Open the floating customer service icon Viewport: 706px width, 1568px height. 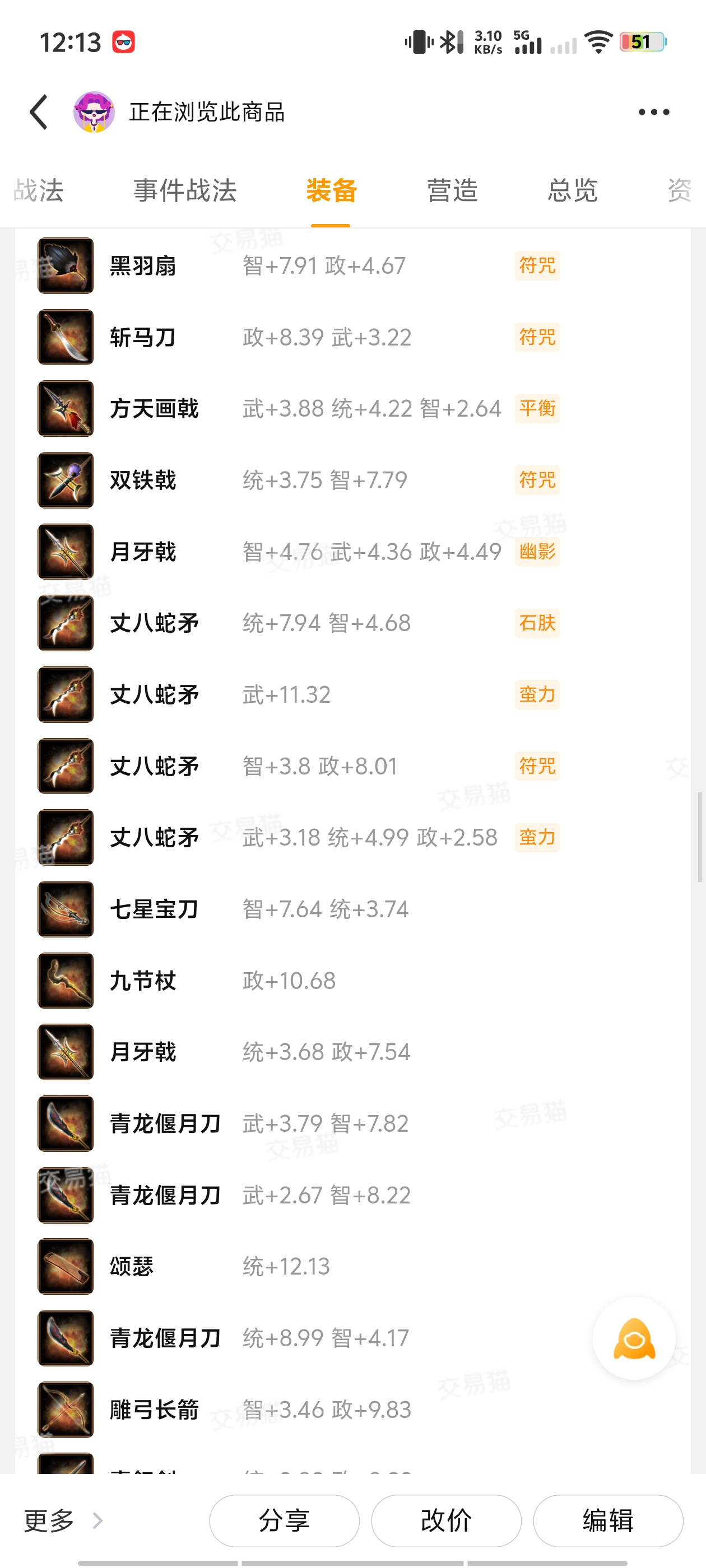(634, 1338)
